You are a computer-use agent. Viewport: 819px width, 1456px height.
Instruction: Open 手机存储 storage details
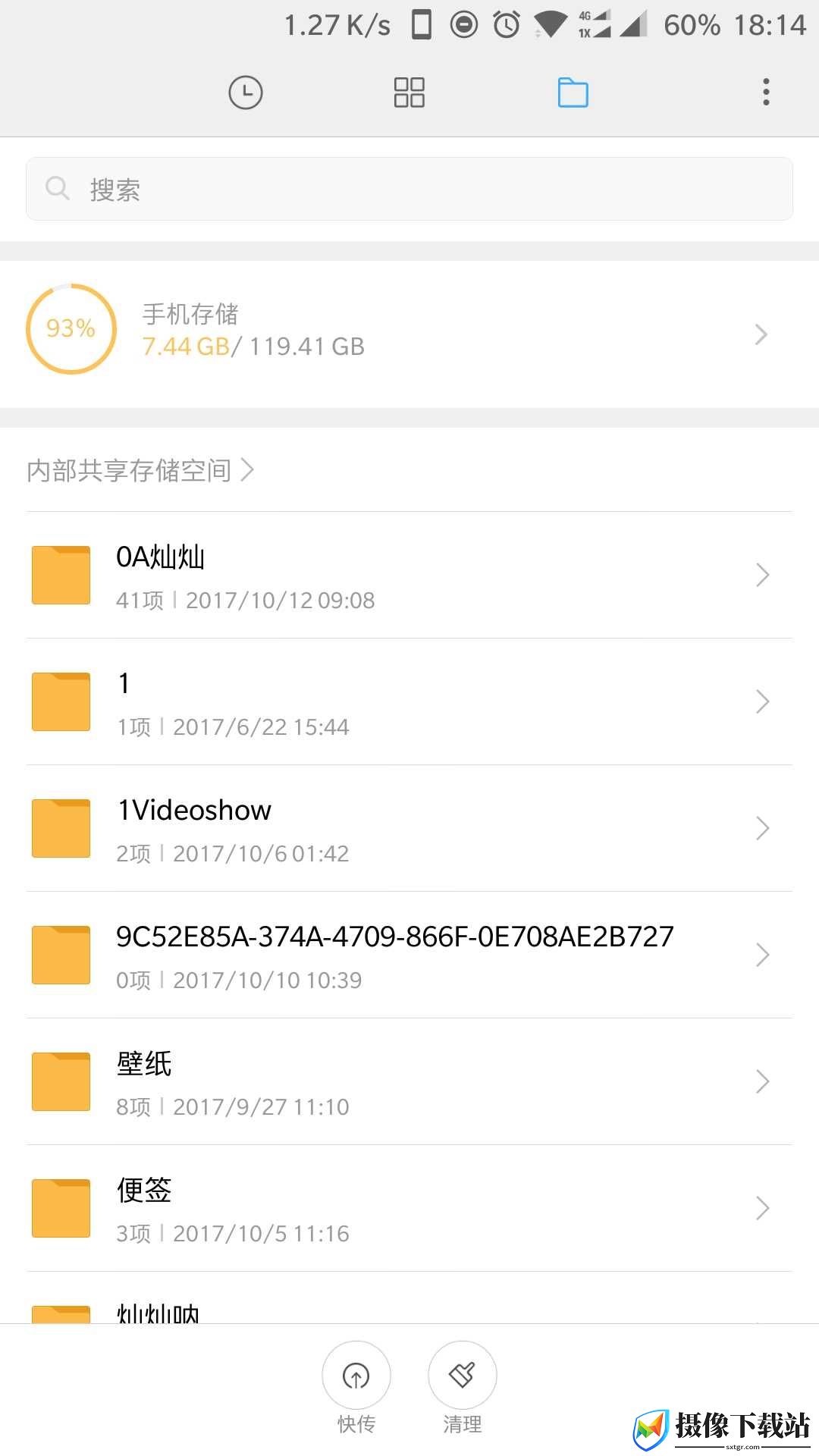point(409,334)
